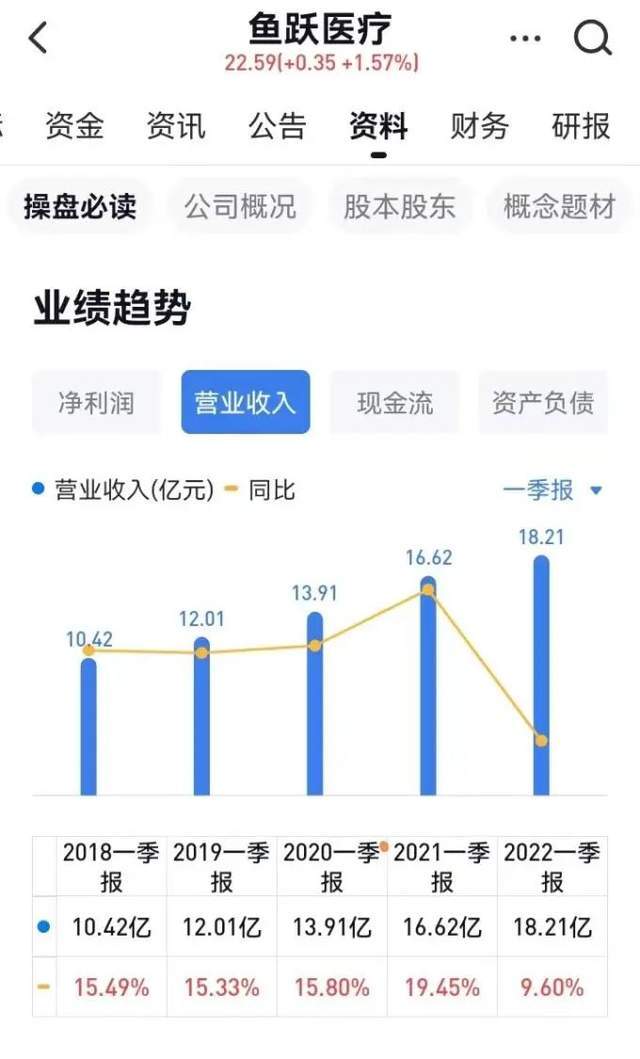
Task: Open the 研报 tab
Action: (x=581, y=126)
